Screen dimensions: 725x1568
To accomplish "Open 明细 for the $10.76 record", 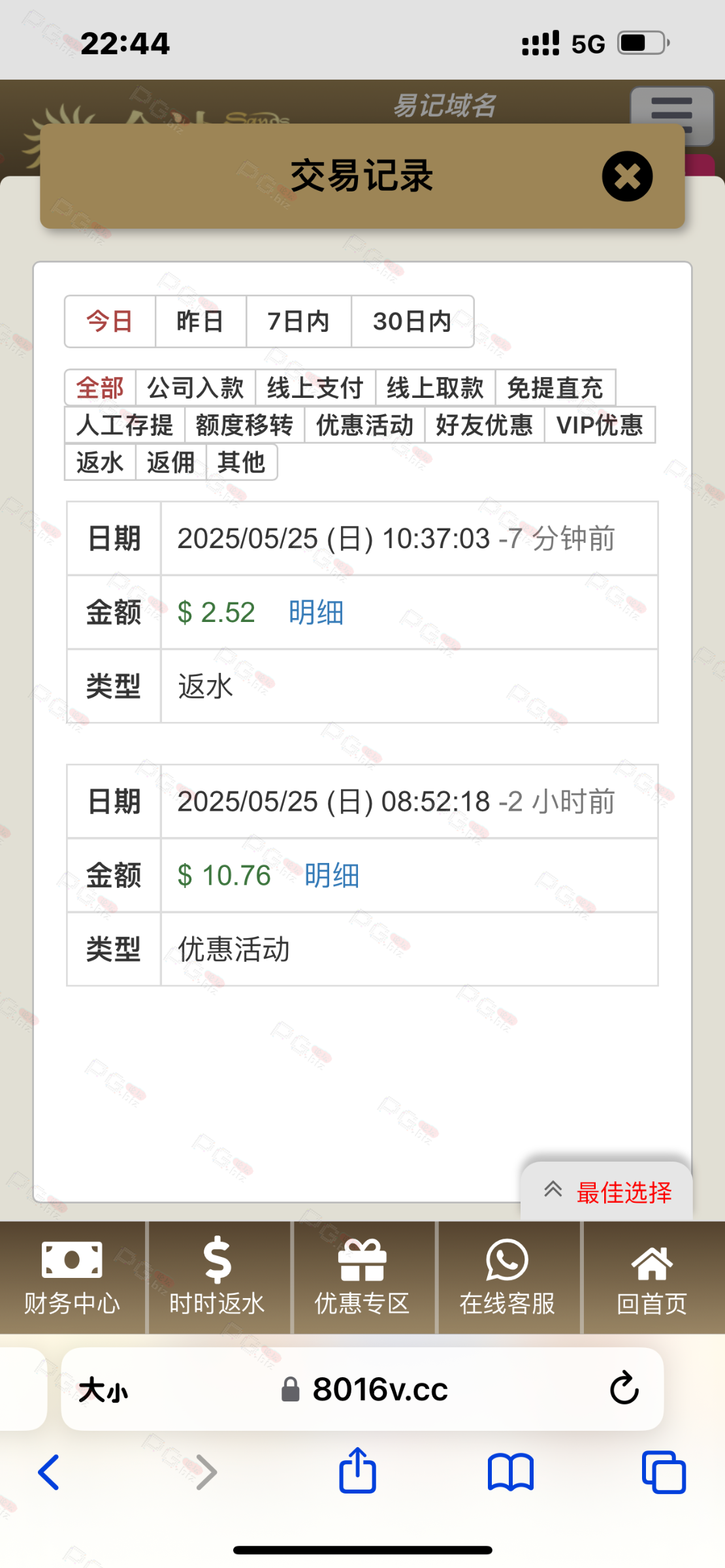I will [x=332, y=875].
